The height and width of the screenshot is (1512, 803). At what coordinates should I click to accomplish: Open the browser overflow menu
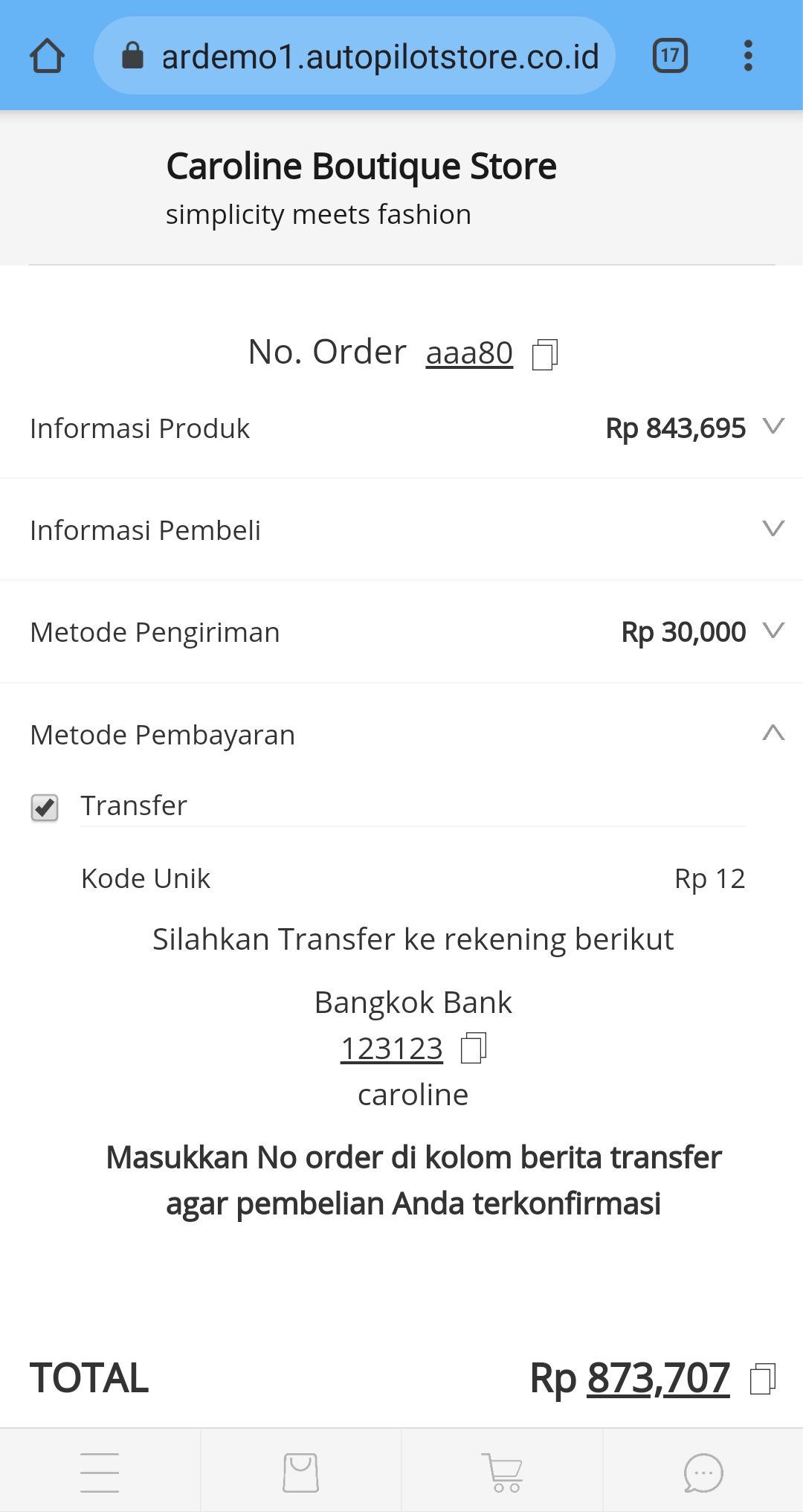click(748, 56)
